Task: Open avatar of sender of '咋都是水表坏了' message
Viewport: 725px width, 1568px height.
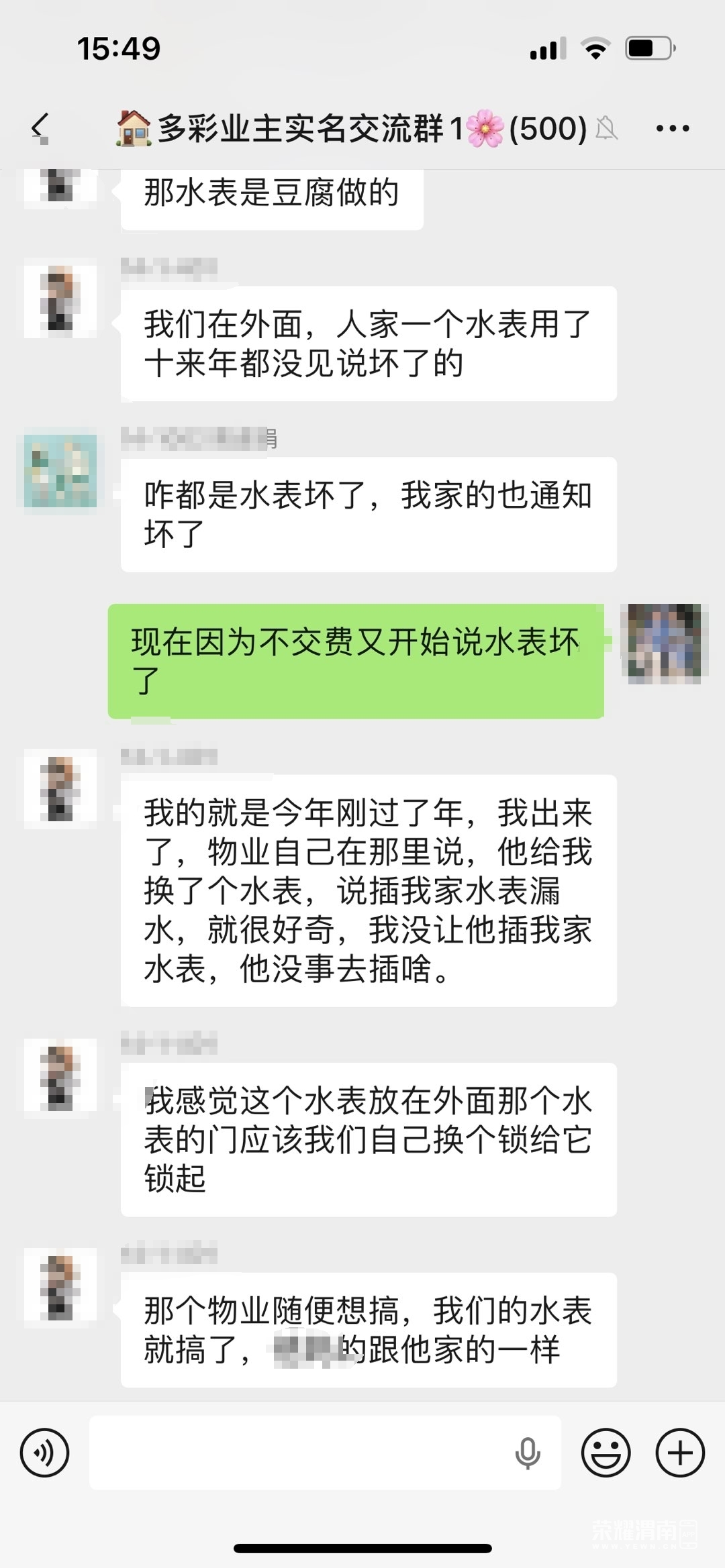Action: tap(60, 471)
